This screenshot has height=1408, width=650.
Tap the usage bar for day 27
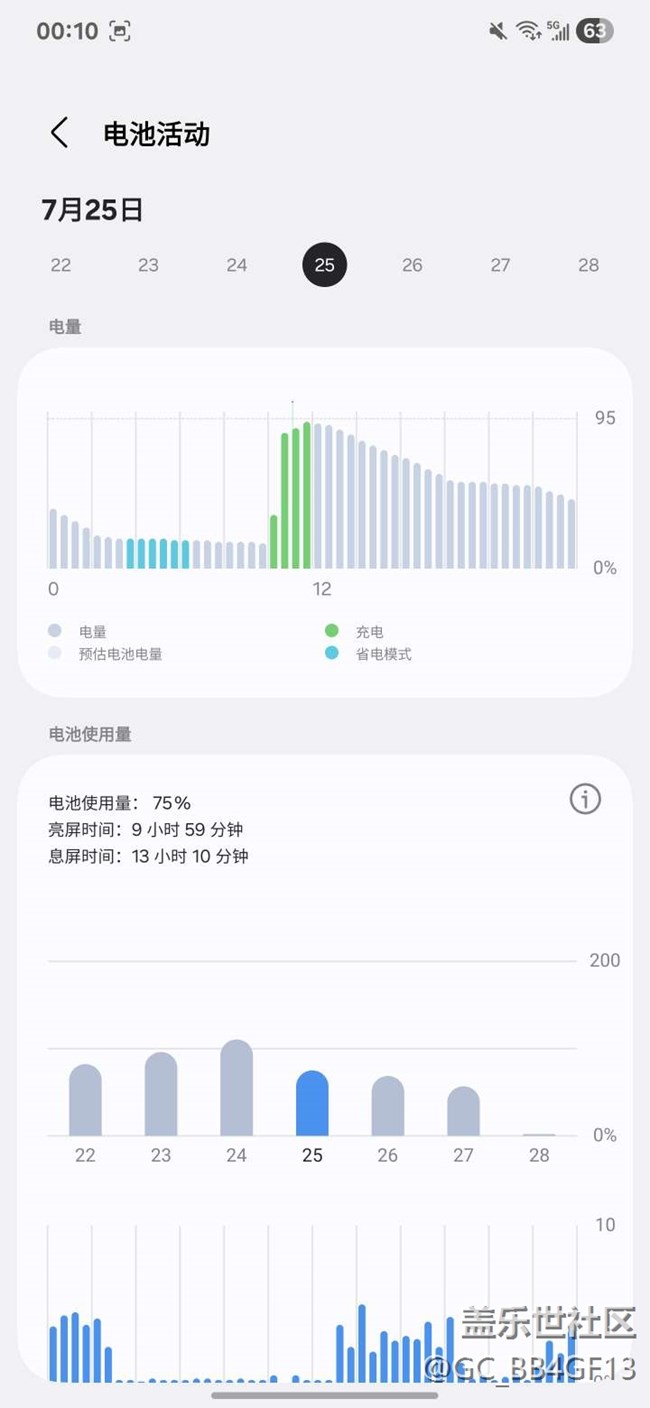point(463,1111)
